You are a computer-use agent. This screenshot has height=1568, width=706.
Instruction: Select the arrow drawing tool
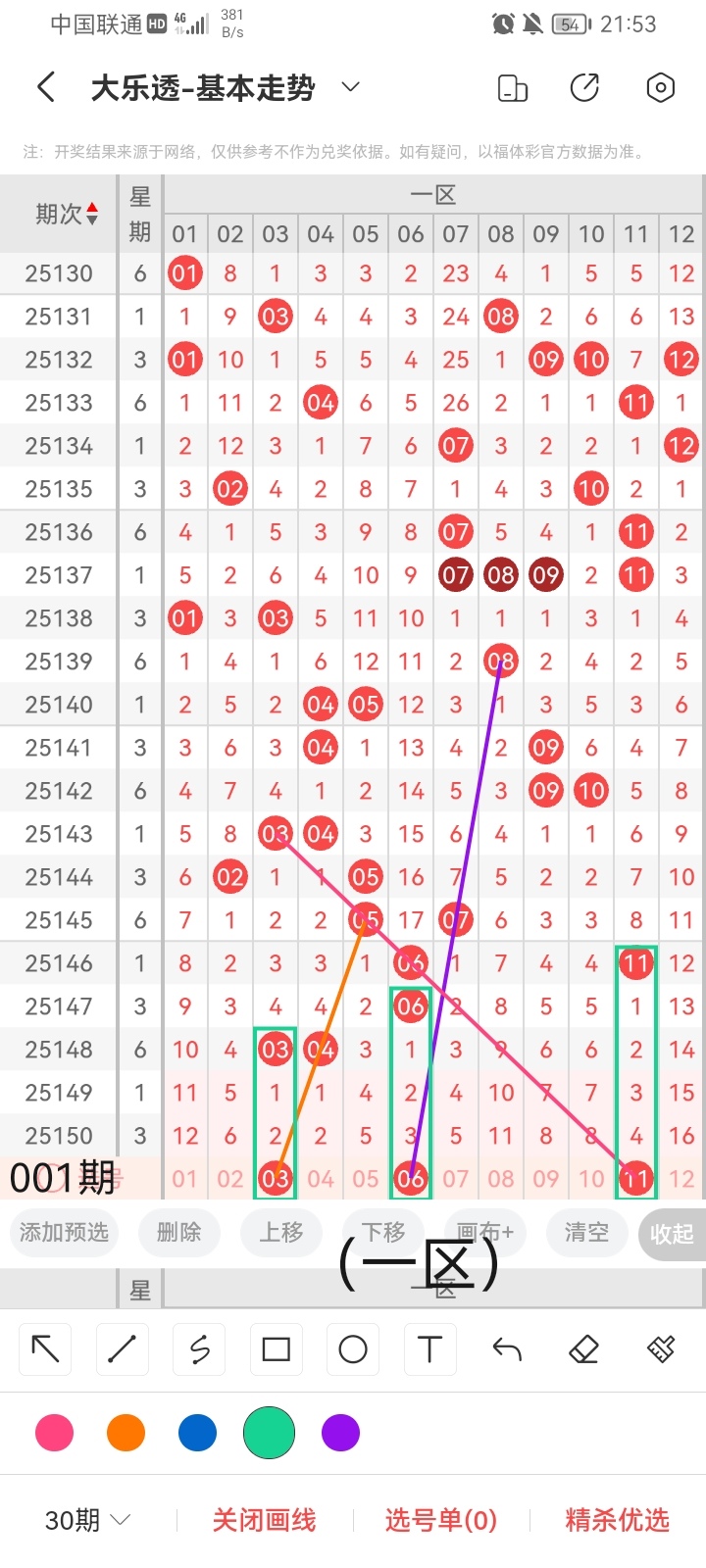45,1349
